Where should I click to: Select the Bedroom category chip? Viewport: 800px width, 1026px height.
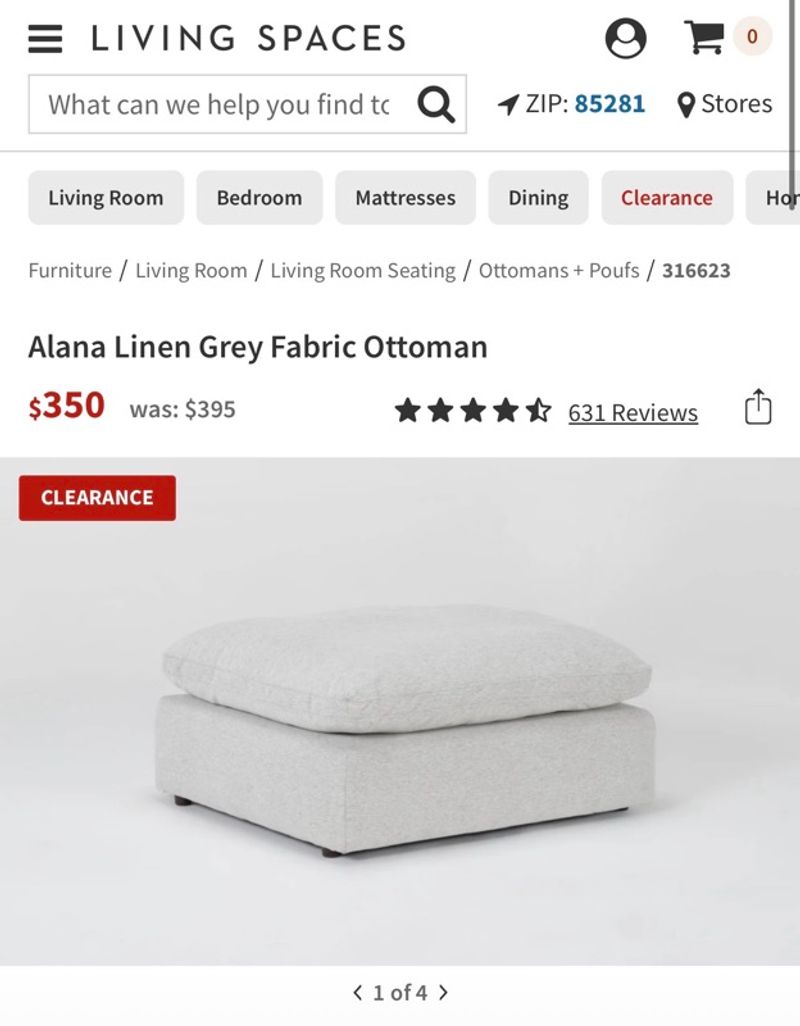pyautogui.click(x=259, y=198)
